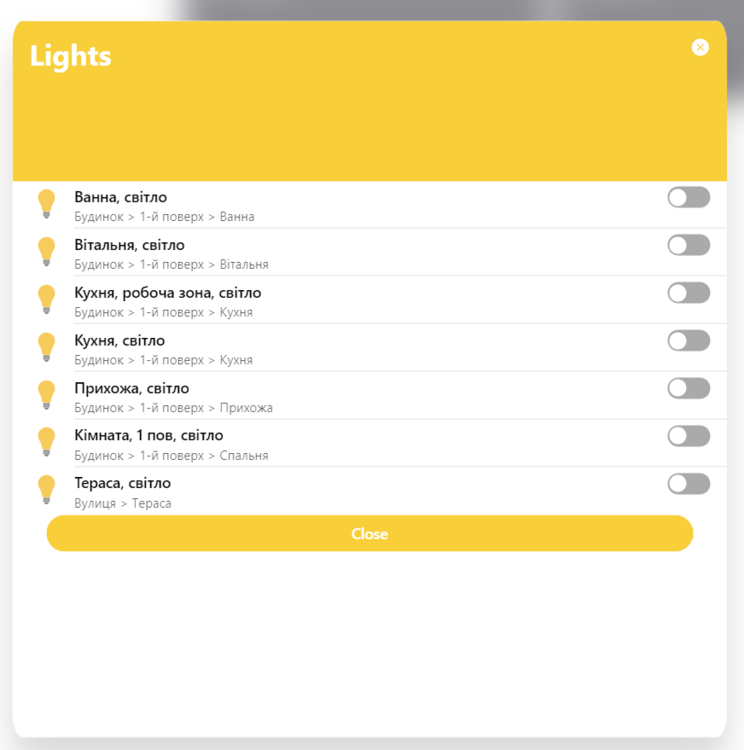Image resolution: width=744 pixels, height=750 pixels.
Task: Toggle the Ванна, світло switch
Action: 688,197
